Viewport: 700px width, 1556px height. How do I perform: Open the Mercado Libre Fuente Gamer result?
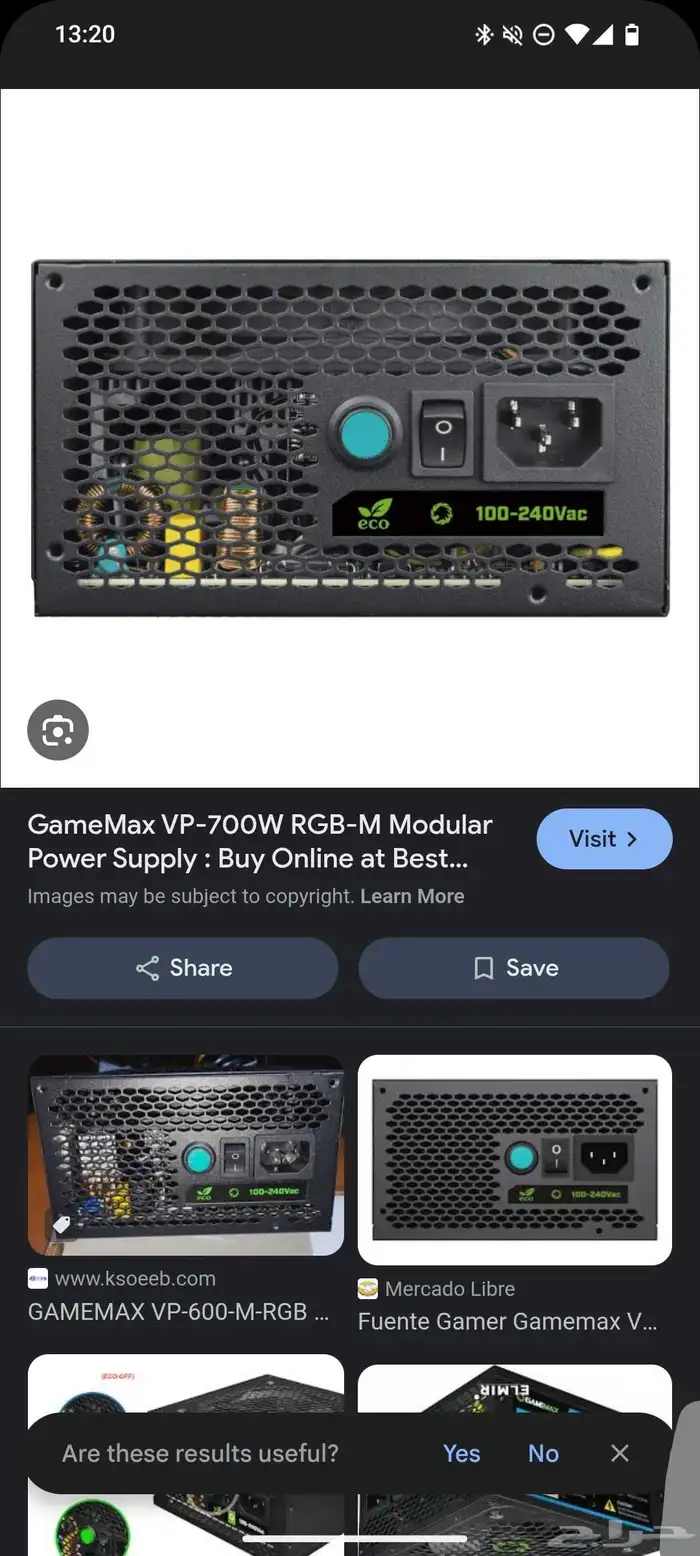(514, 1160)
